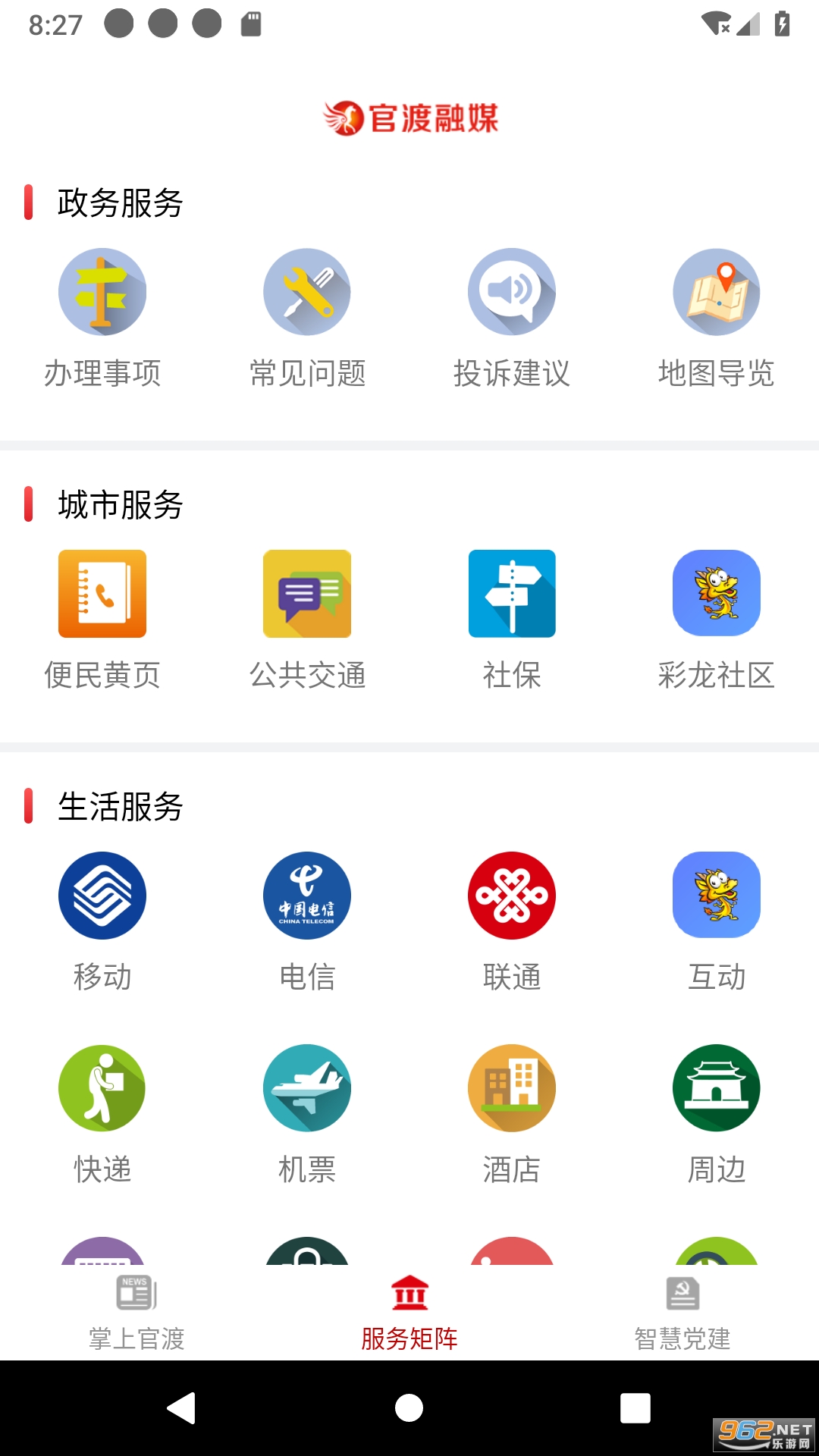Tap the 联通 Unicom icon
The height and width of the screenshot is (1456, 819).
(512, 896)
